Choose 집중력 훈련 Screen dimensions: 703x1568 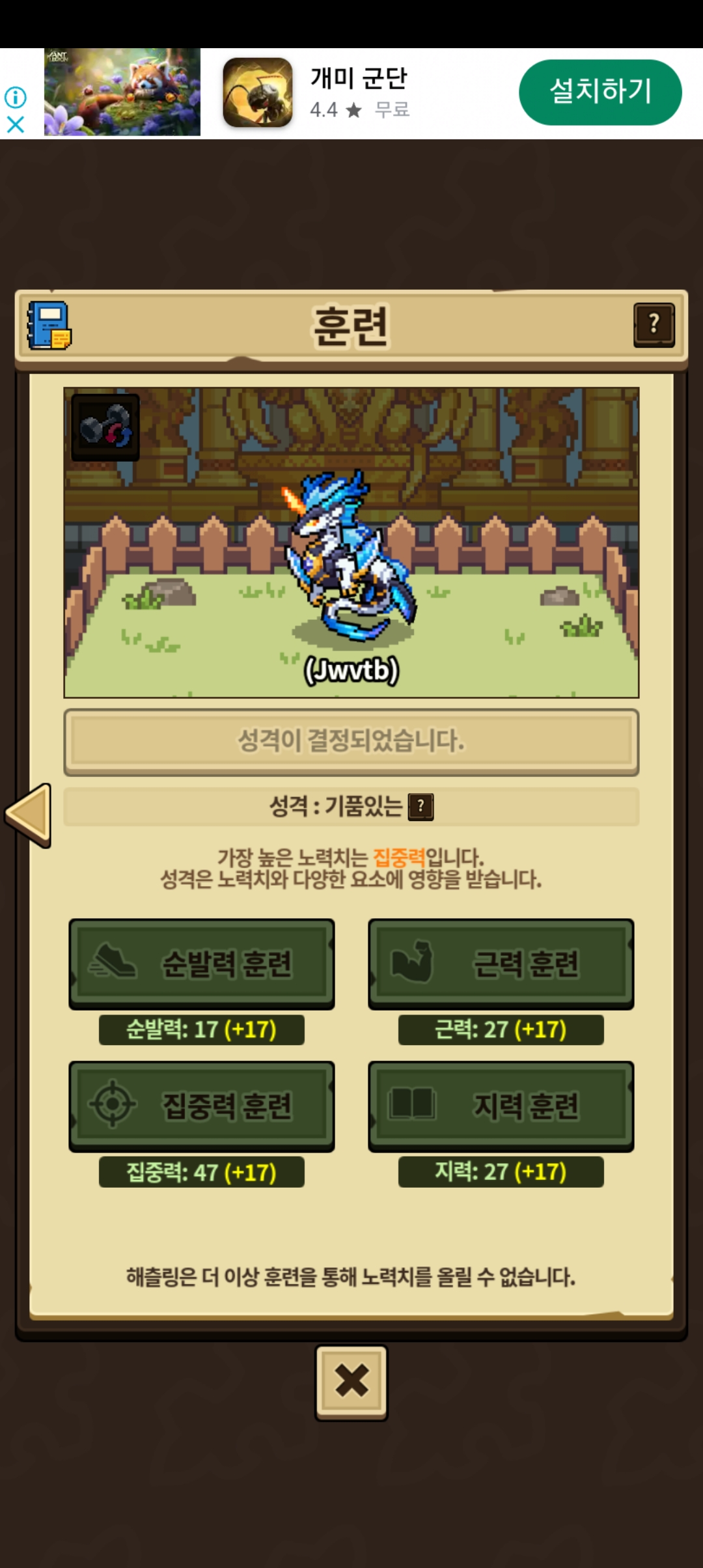(x=202, y=1106)
